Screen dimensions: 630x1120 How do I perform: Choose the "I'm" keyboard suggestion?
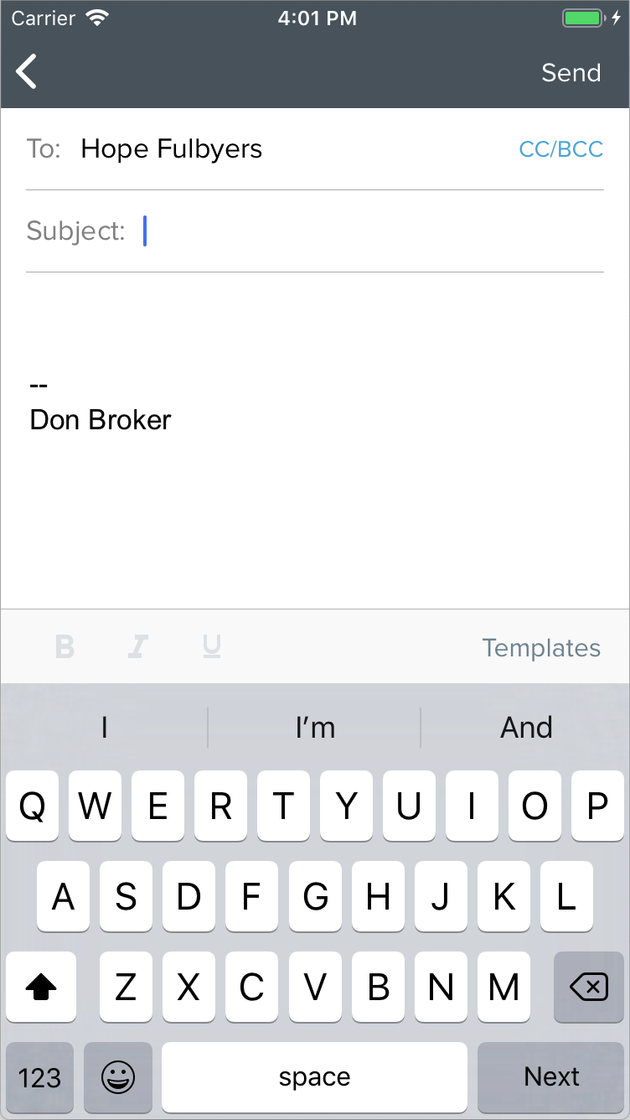[314, 727]
